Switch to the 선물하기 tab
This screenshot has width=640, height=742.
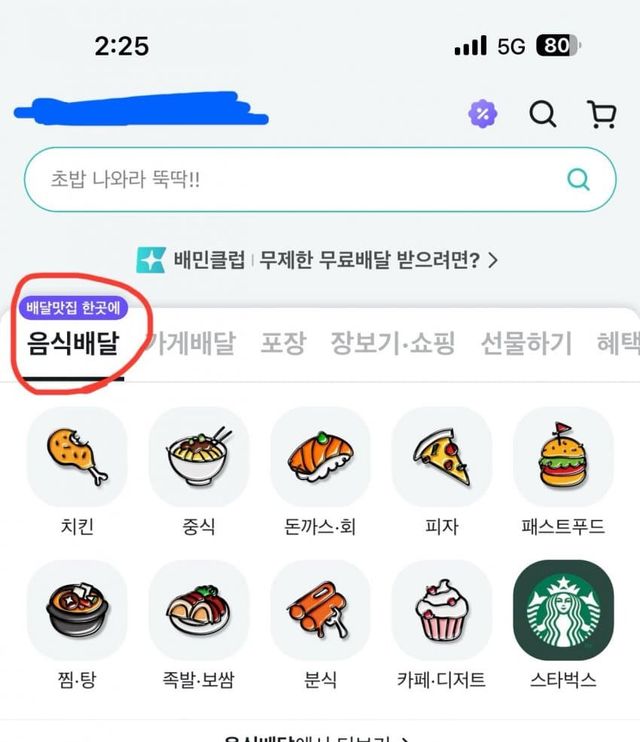tap(526, 344)
